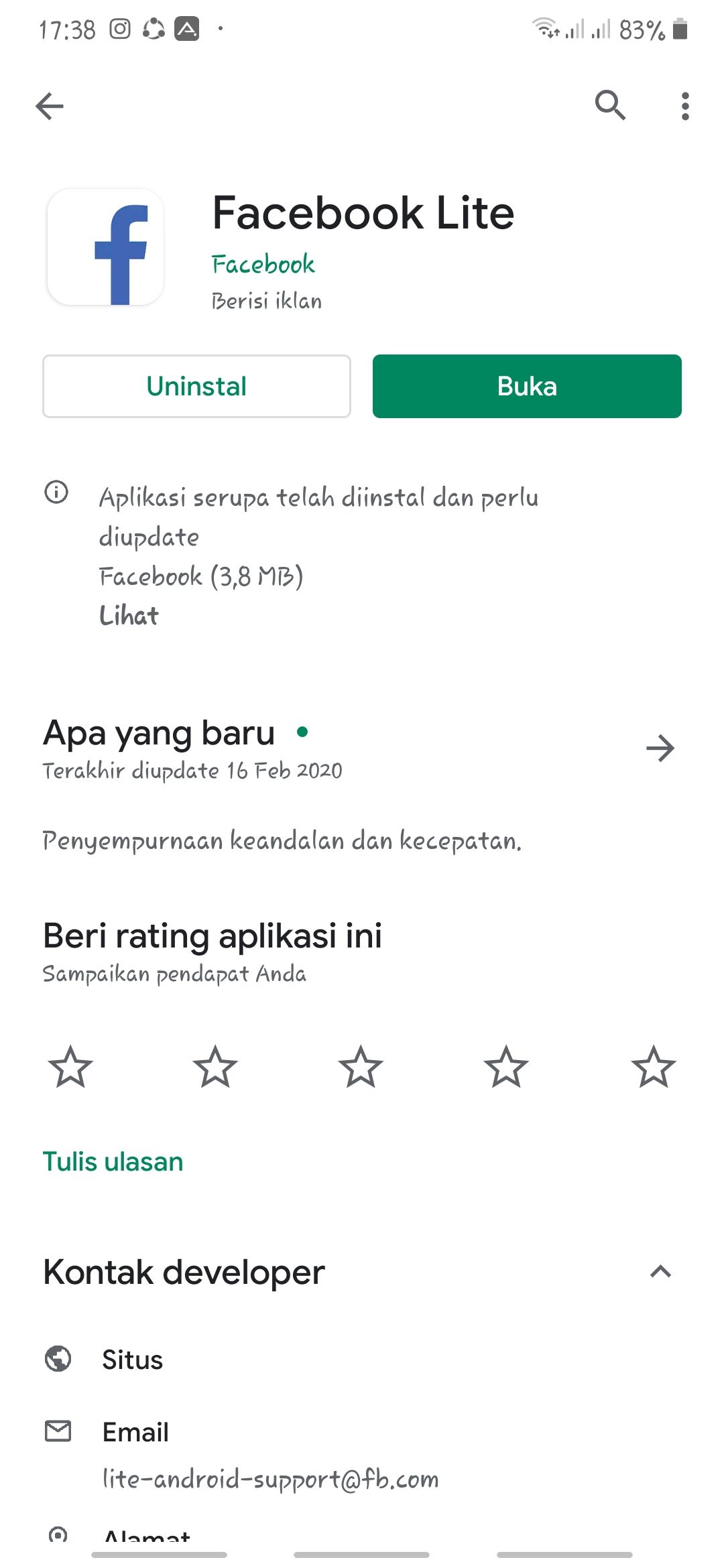This screenshot has height=1568, width=724.
Task: Open the developer Email contact row
Action: (x=135, y=1433)
